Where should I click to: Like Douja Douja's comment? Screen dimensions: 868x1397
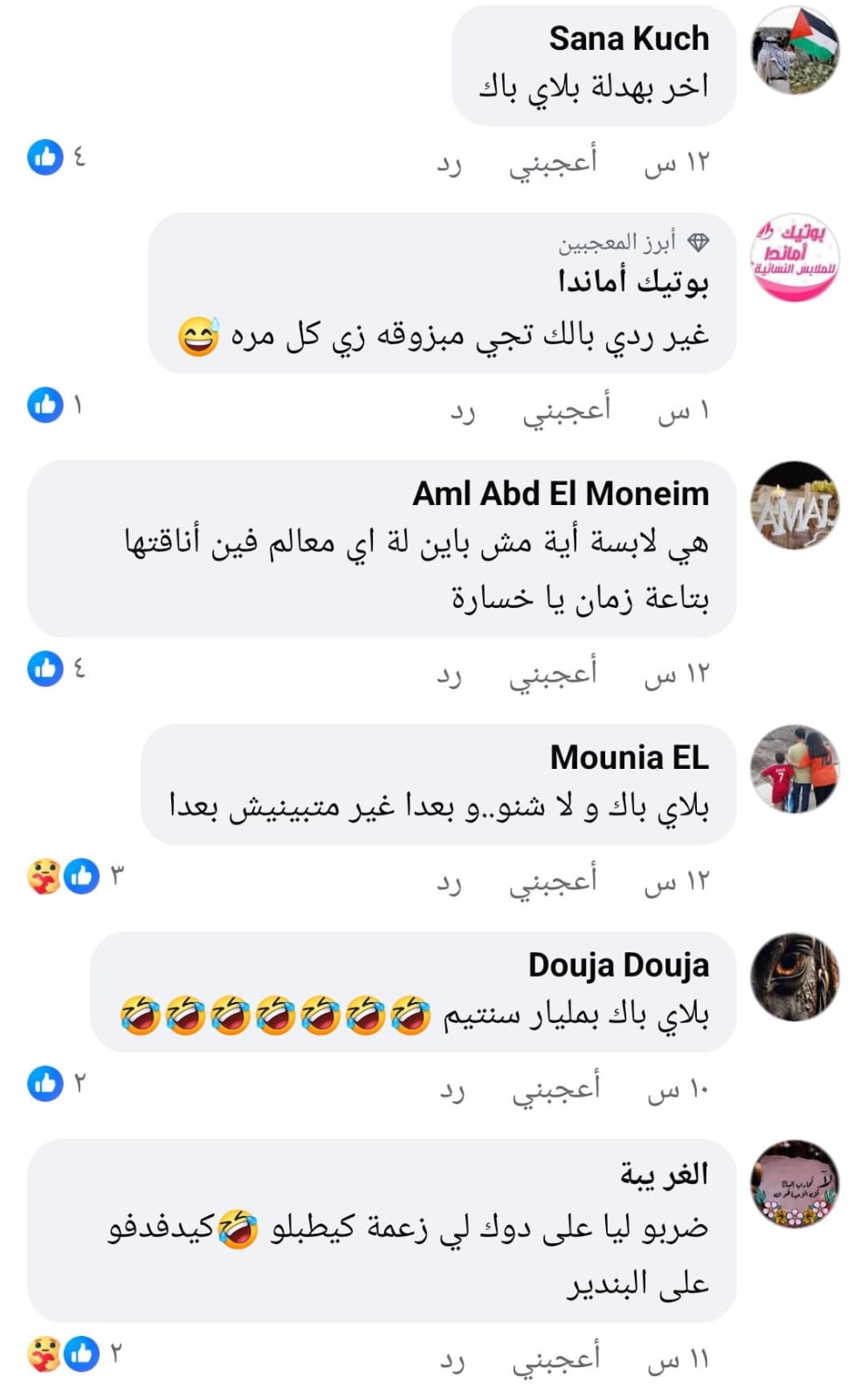[556, 1089]
